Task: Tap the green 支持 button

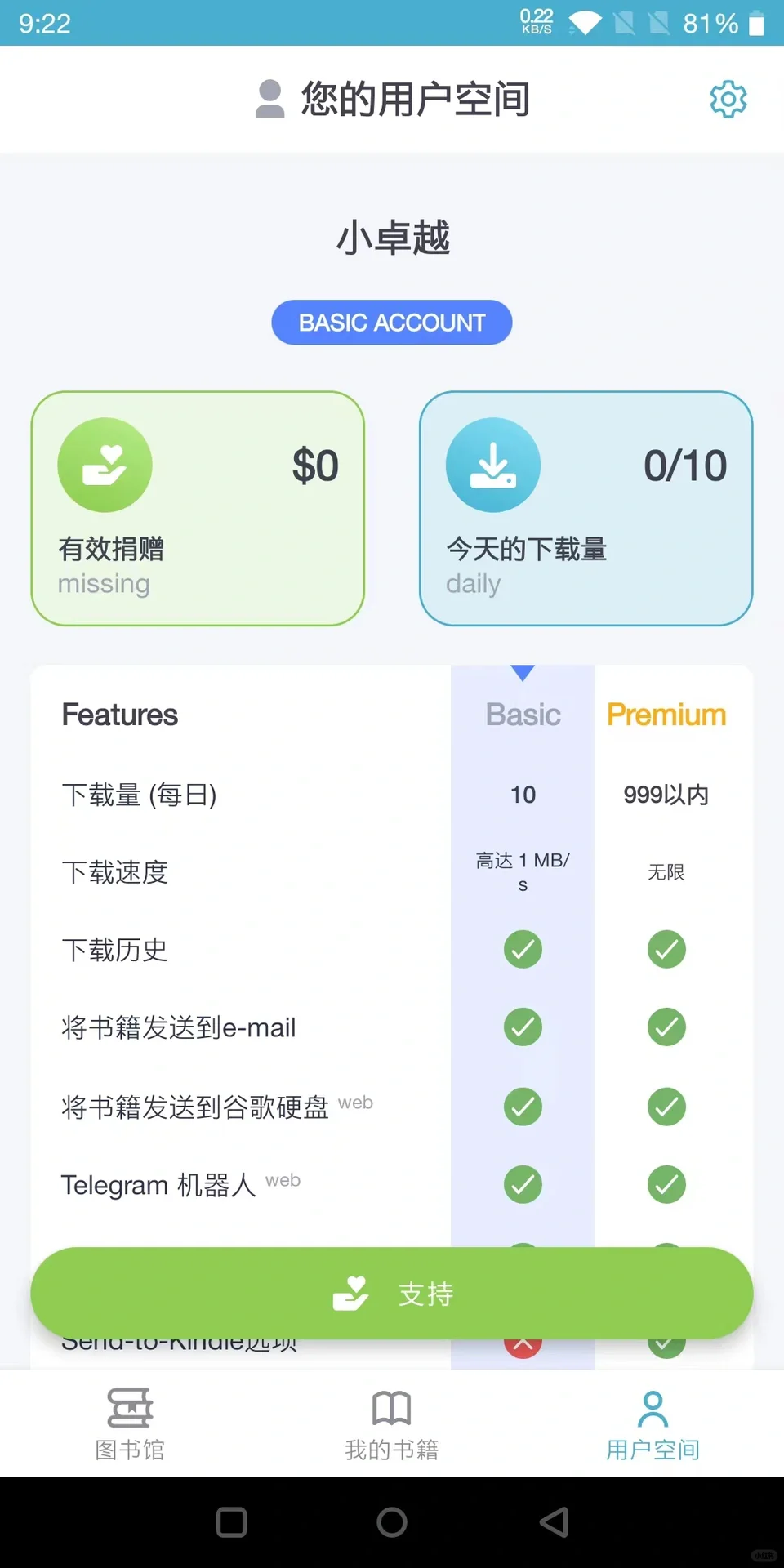Action: [392, 1293]
